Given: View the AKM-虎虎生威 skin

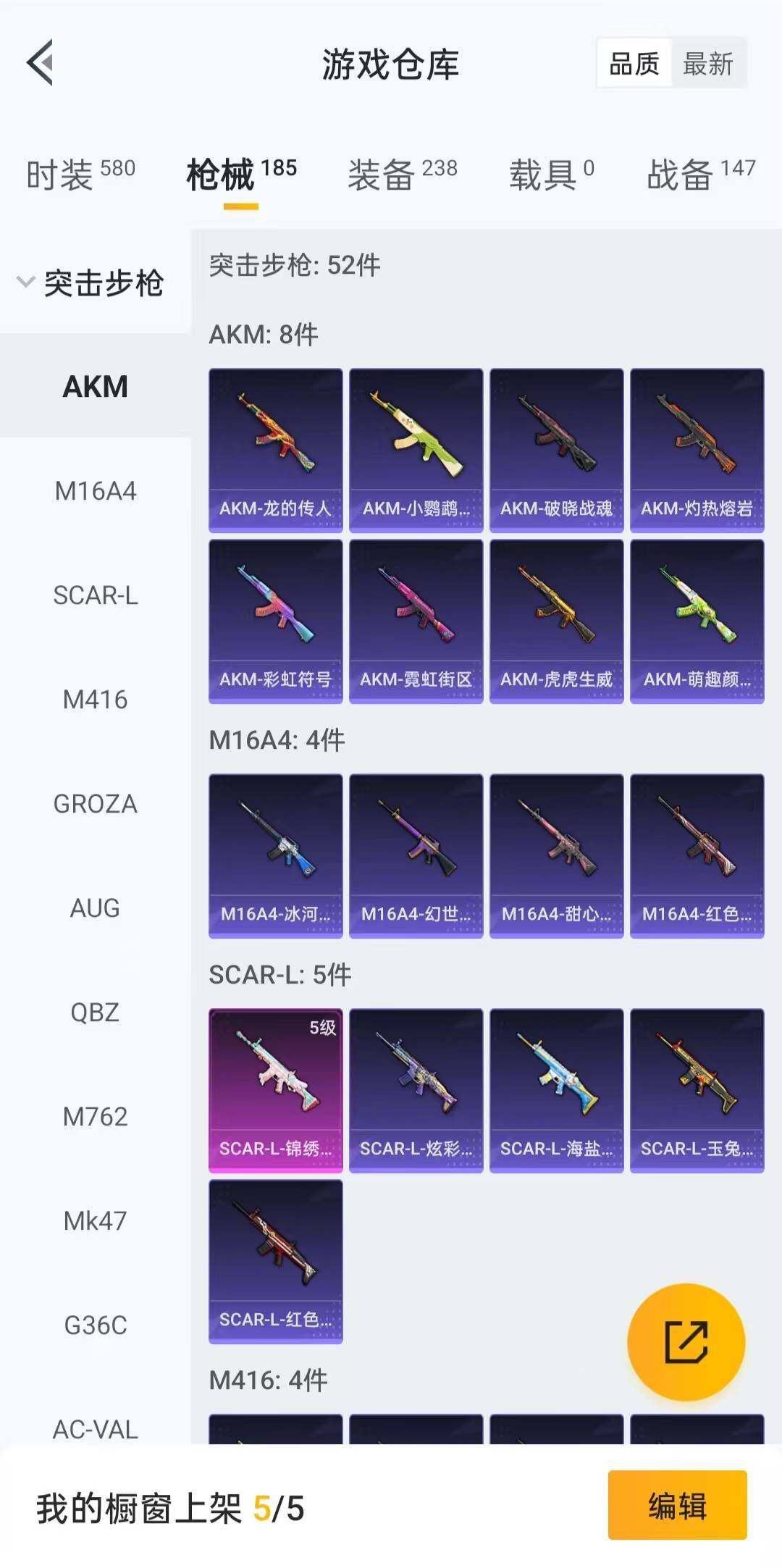Looking at the screenshot, I should pyautogui.click(x=556, y=621).
